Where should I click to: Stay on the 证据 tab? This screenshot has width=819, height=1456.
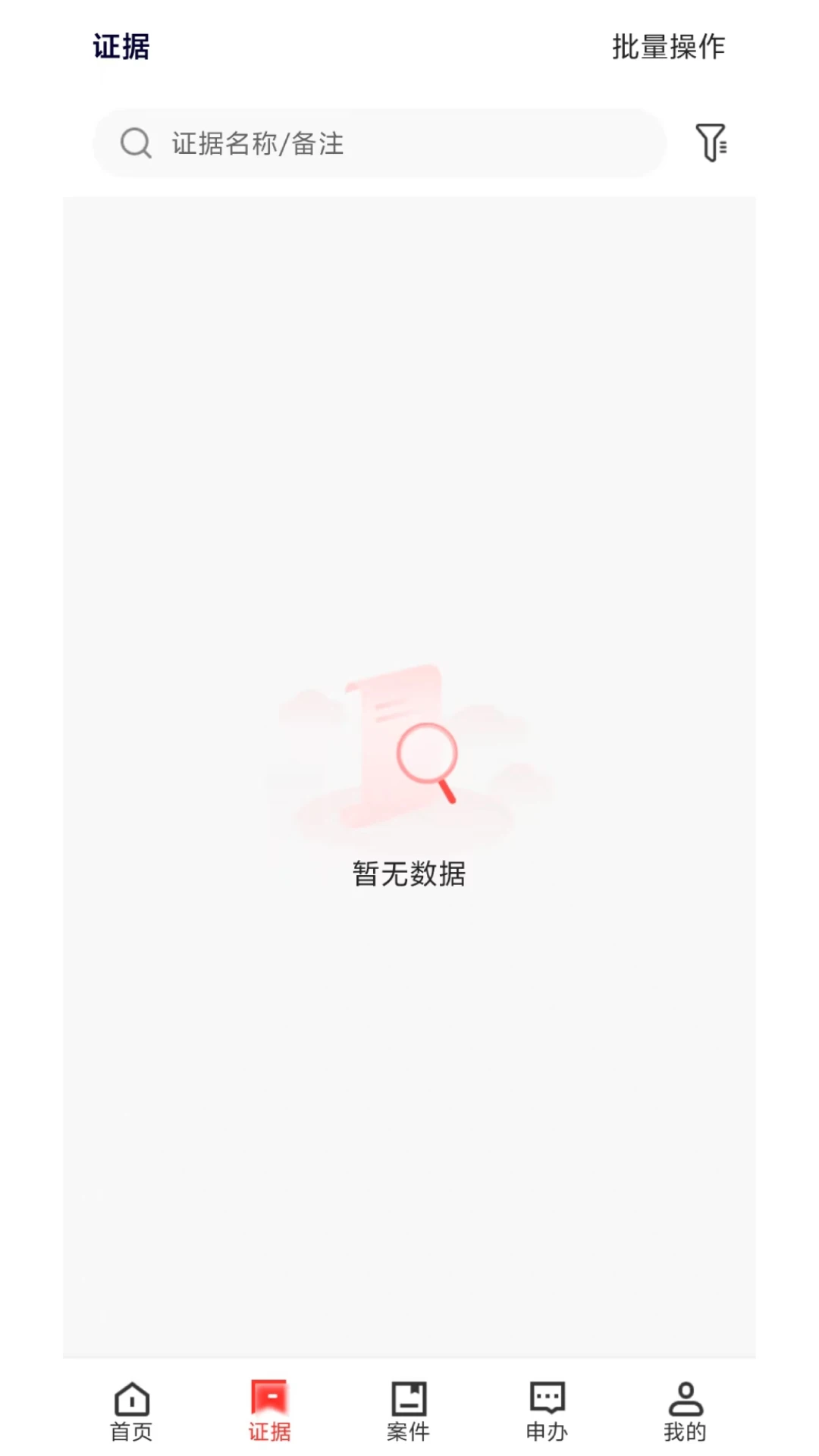(x=268, y=1412)
